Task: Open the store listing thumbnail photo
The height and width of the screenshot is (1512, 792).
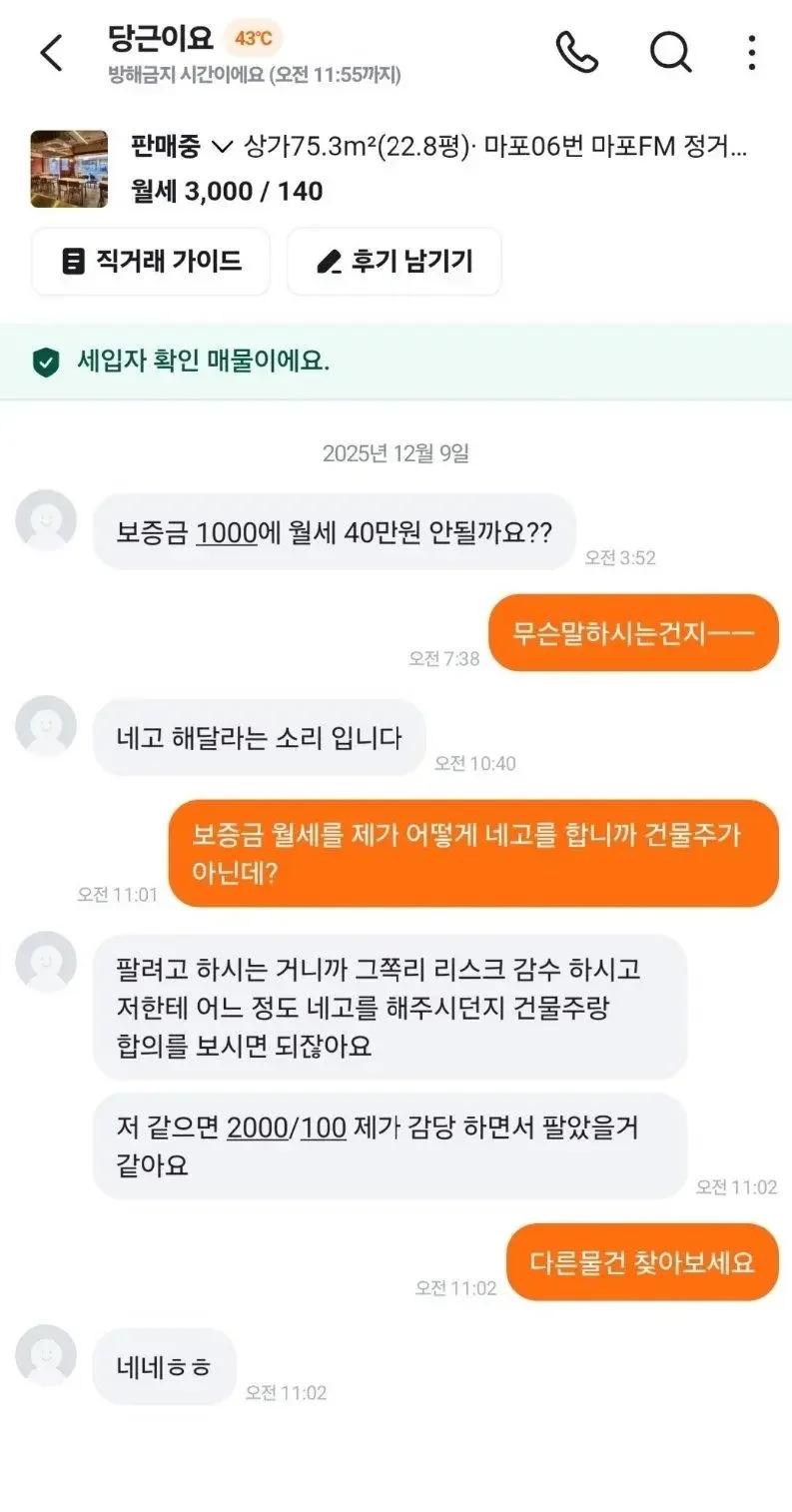Action: 69,169
